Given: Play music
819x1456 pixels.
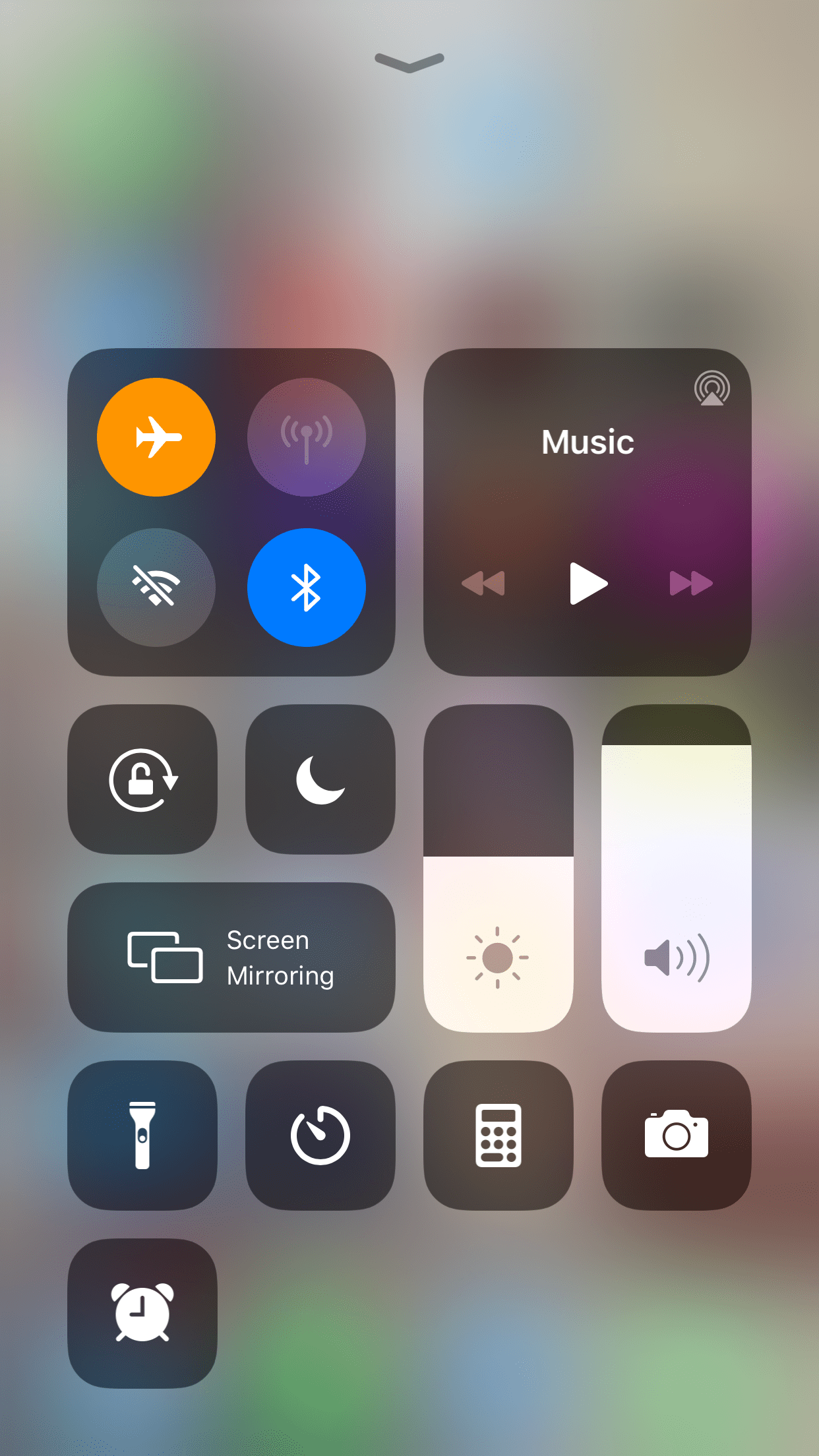Looking at the screenshot, I should [588, 583].
